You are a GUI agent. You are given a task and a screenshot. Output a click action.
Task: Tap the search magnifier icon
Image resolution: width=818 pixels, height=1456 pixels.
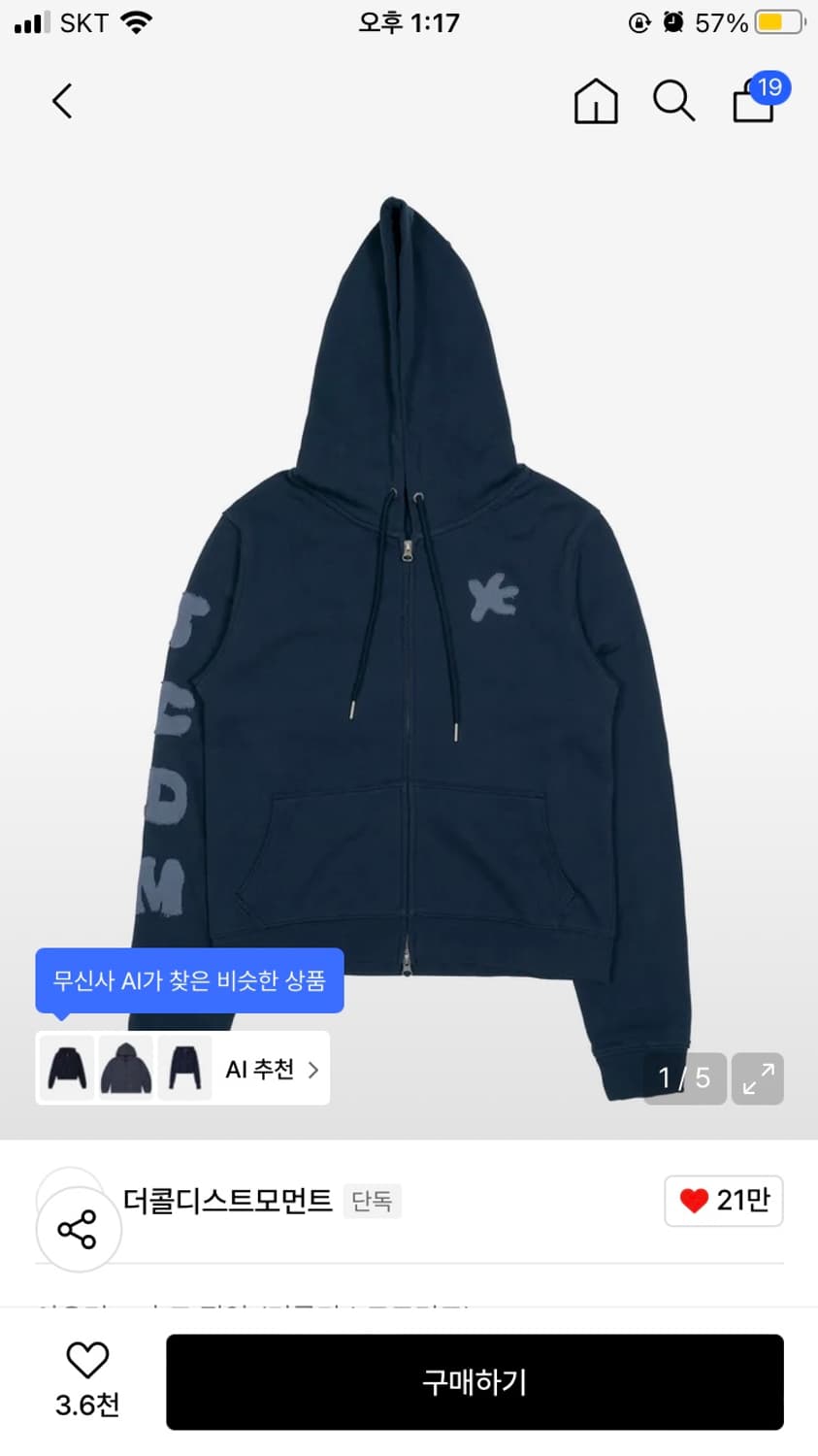[x=673, y=101]
